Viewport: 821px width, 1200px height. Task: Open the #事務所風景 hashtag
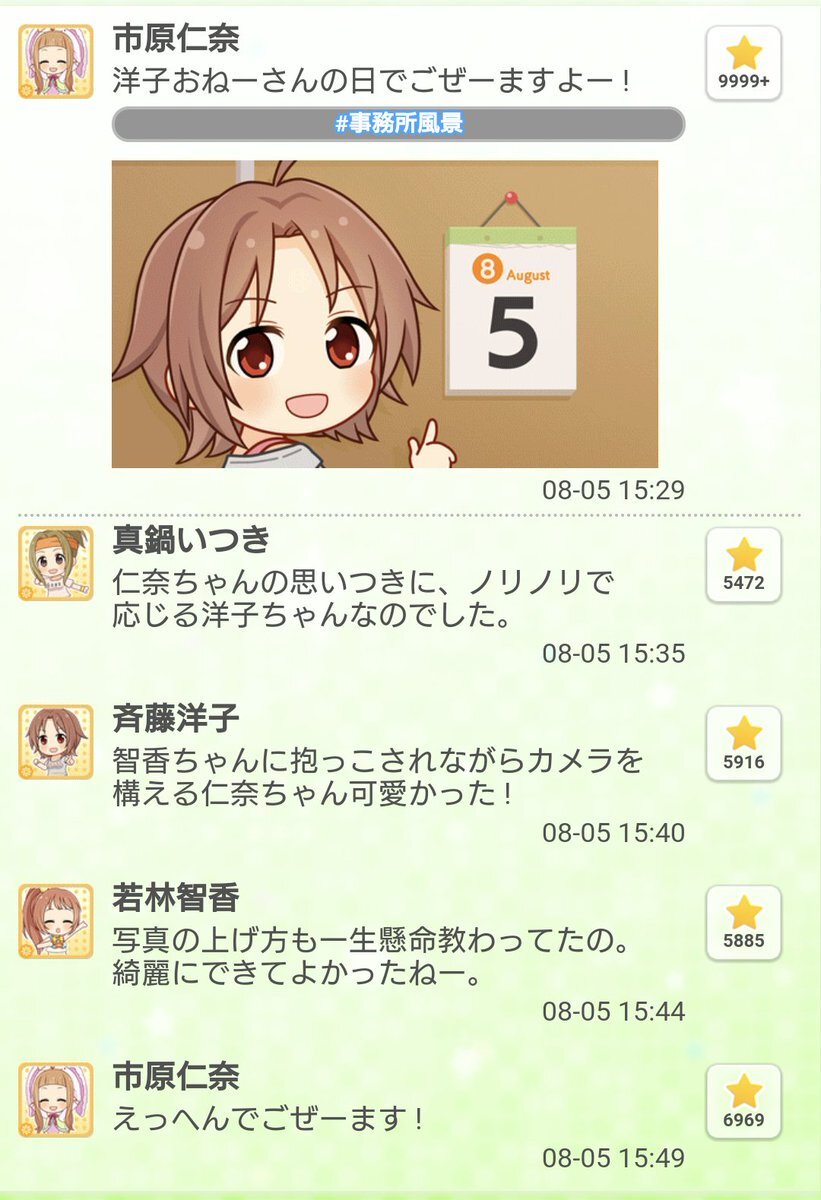point(398,124)
